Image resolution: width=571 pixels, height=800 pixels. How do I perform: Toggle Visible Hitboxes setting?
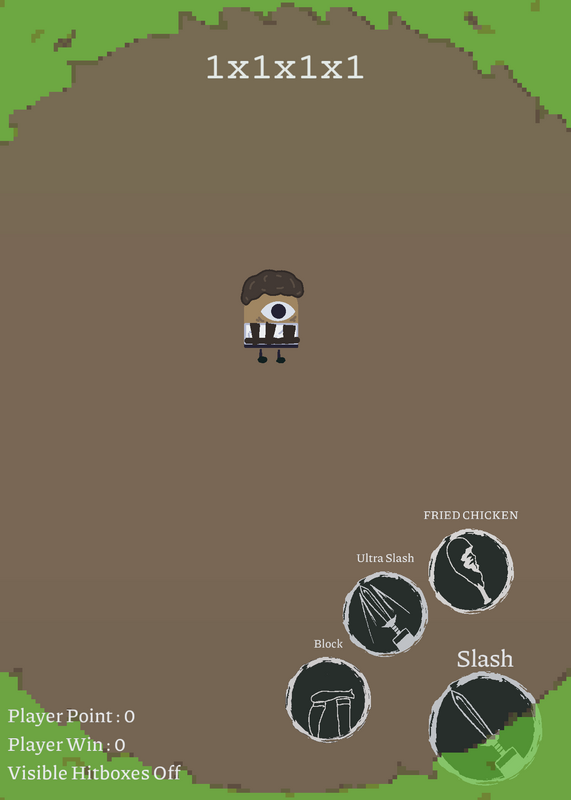(94, 773)
